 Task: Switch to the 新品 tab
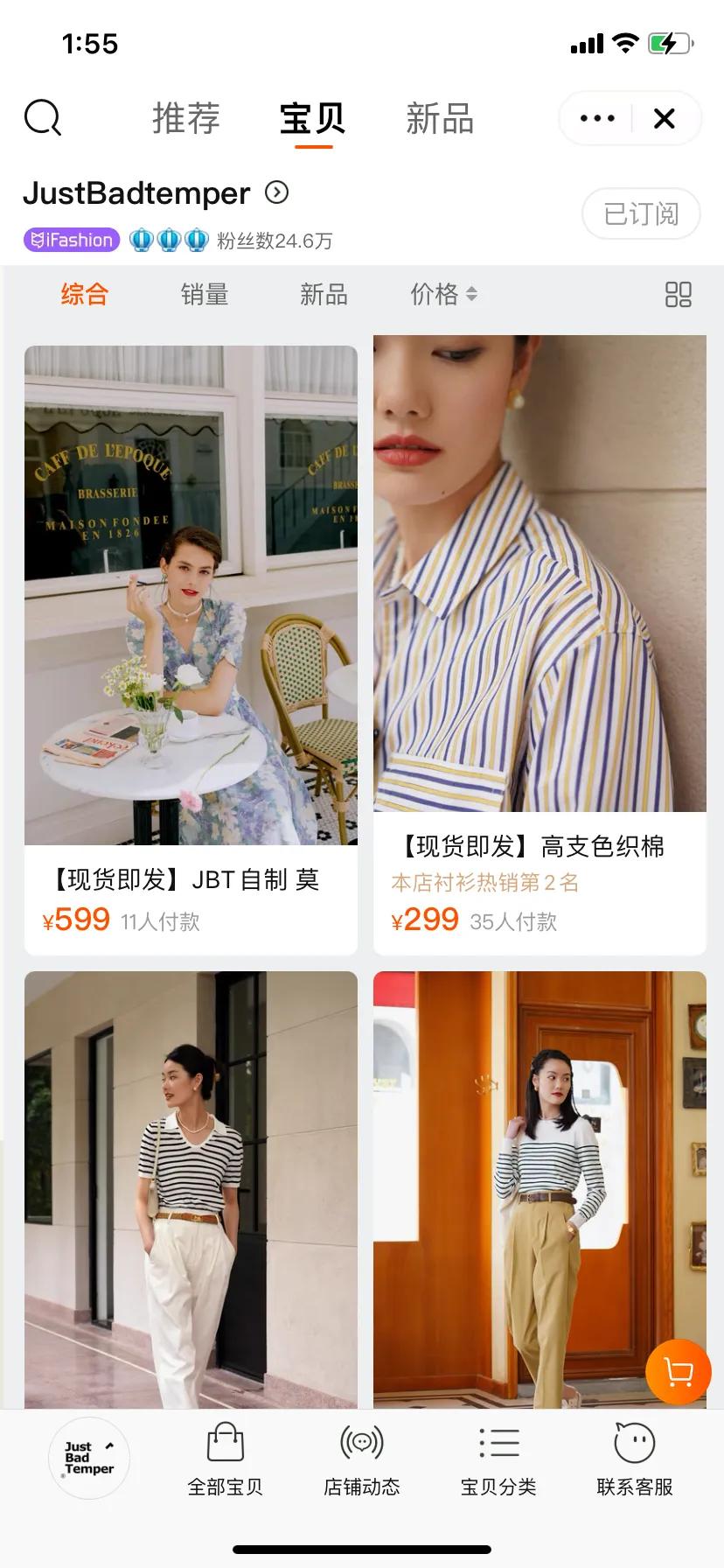[440, 118]
